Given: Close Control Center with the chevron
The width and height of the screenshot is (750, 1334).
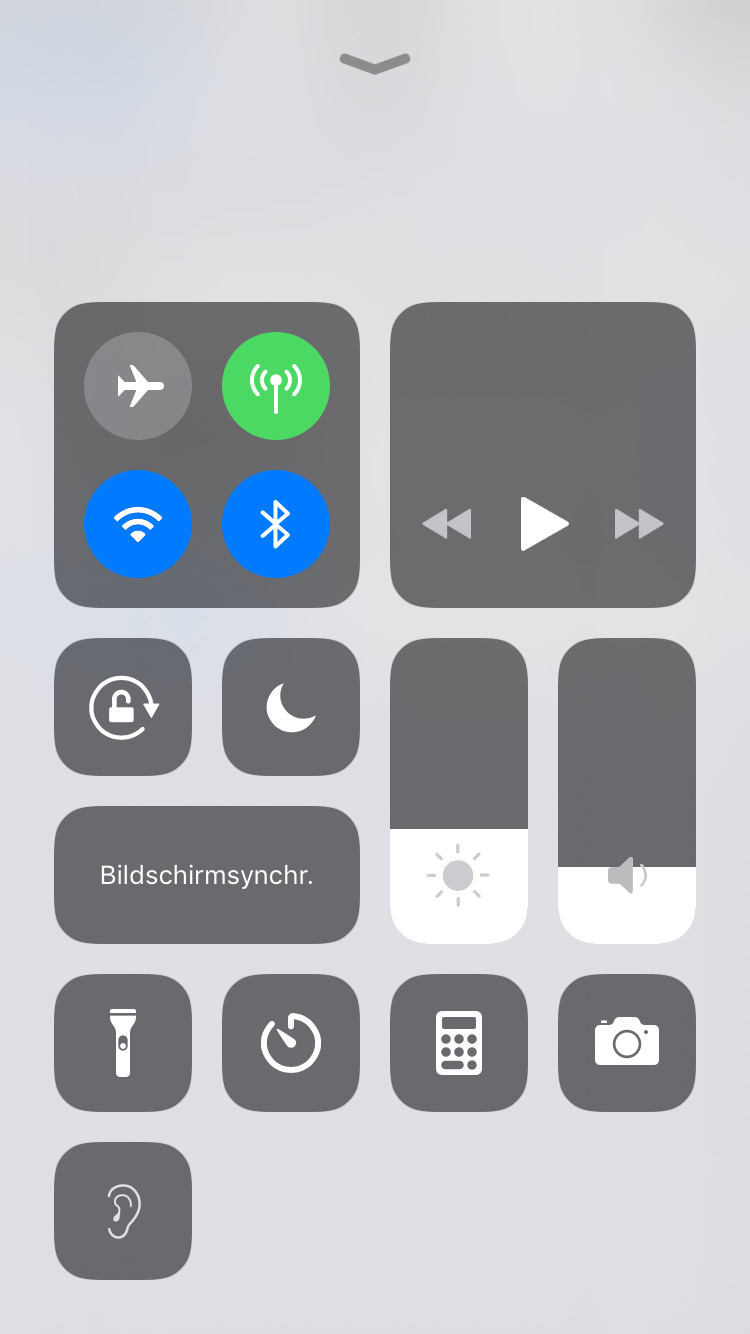Looking at the screenshot, I should 375,63.
